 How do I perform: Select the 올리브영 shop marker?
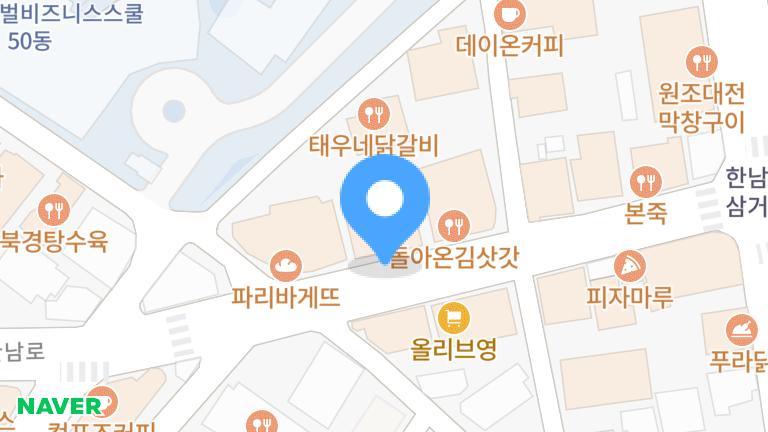tap(453, 319)
